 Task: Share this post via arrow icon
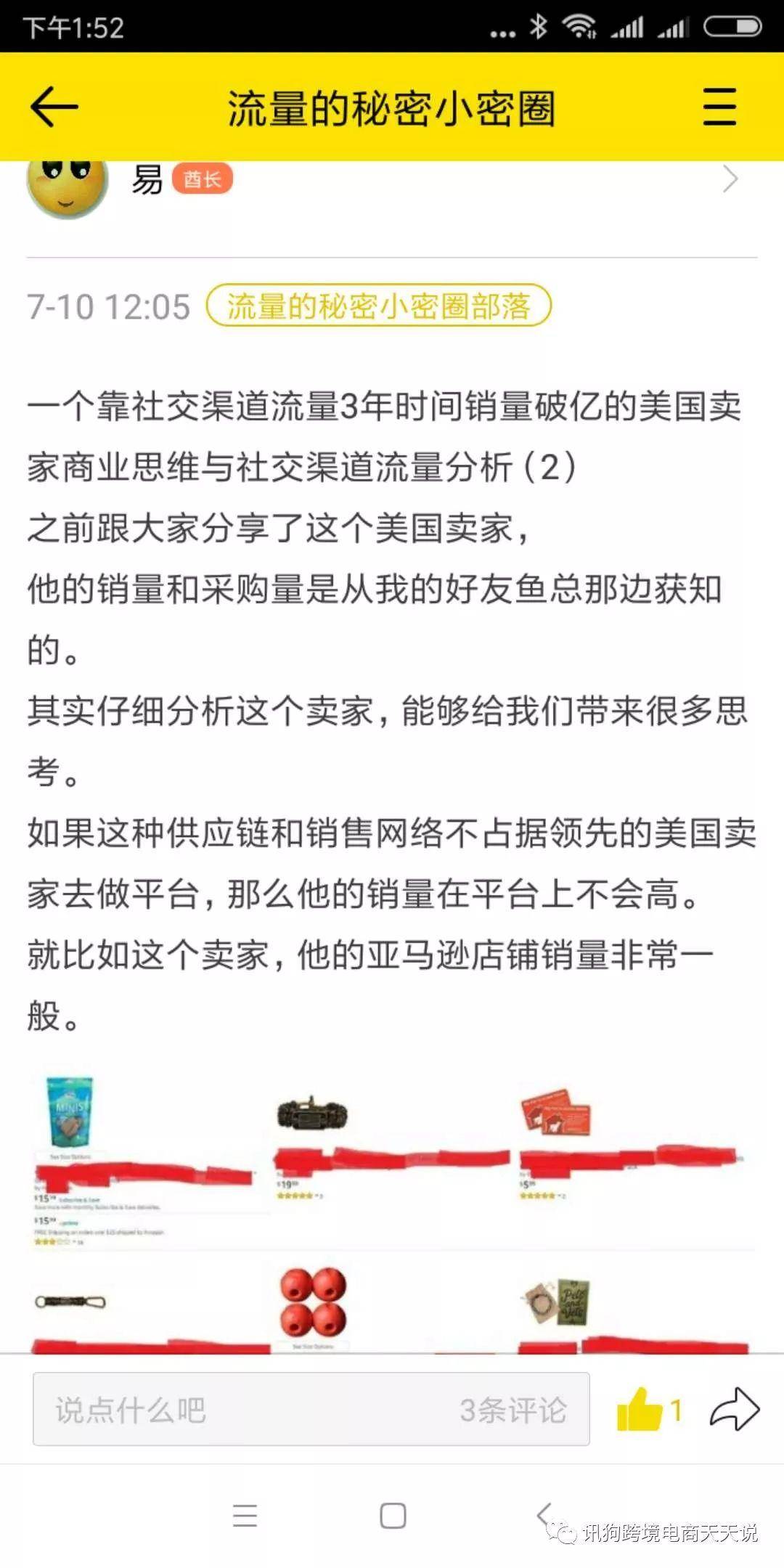coord(734,1409)
